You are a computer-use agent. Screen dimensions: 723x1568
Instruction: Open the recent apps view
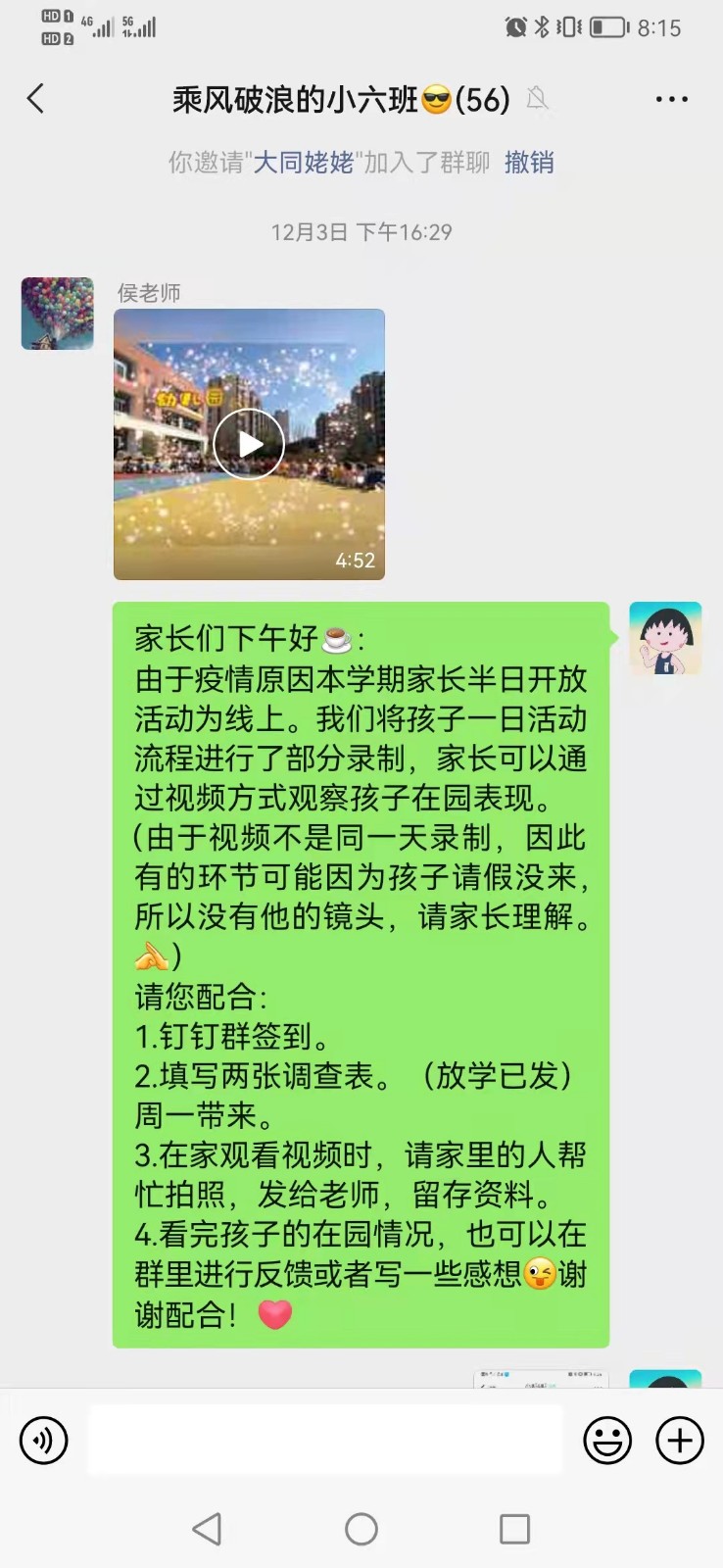click(514, 1529)
